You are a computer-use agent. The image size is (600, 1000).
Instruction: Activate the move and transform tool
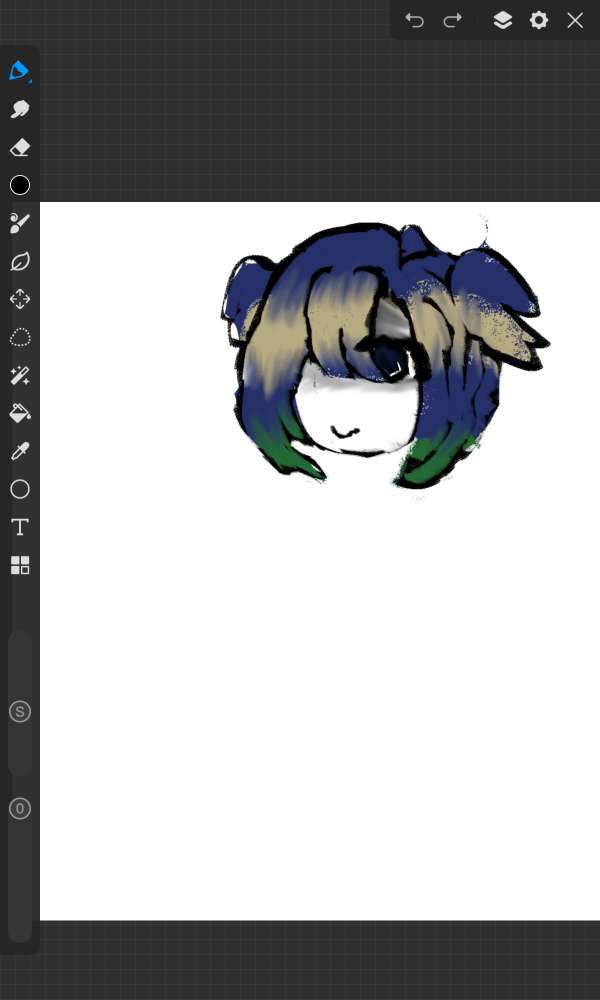click(x=19, y=299)
